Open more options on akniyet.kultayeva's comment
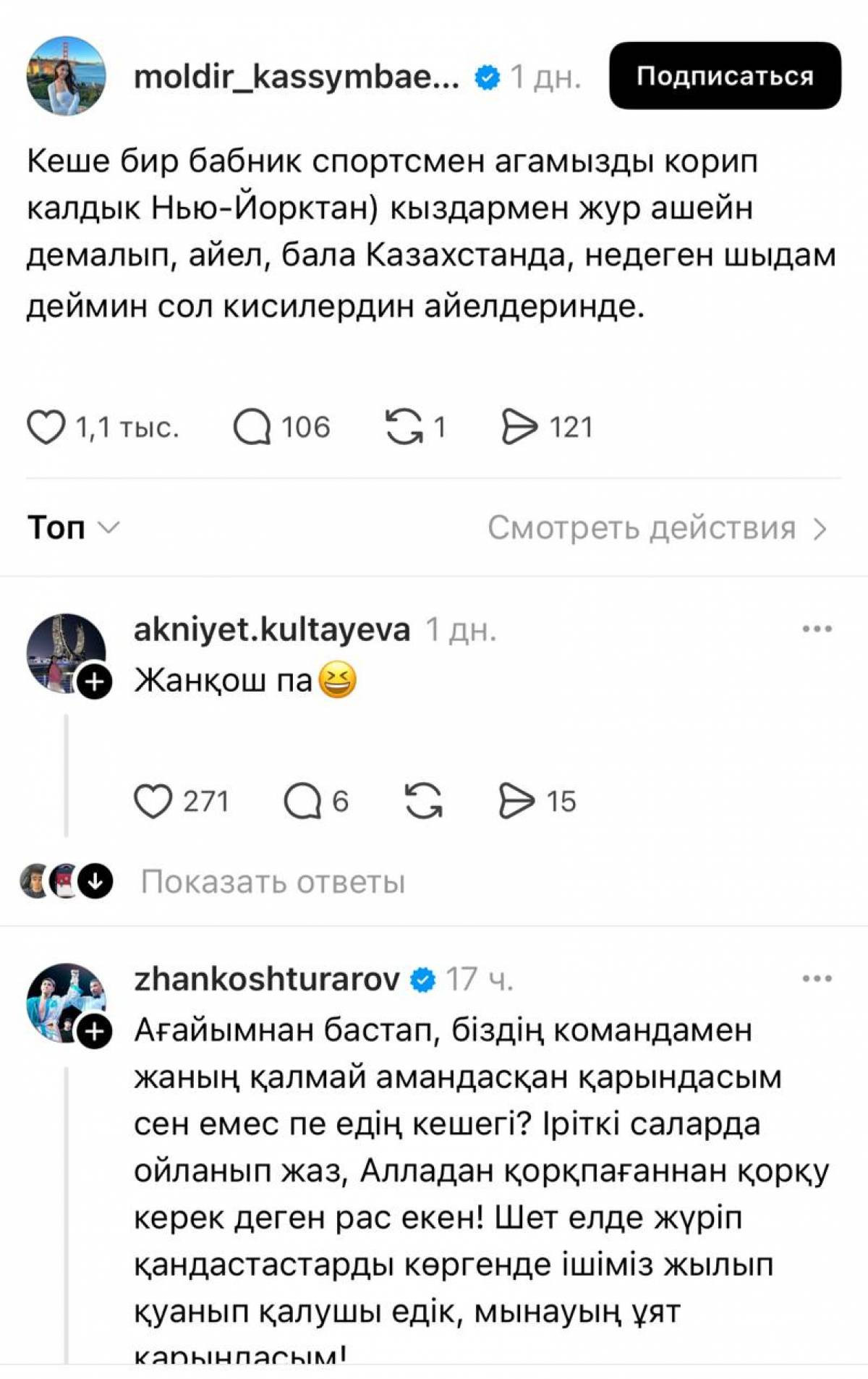The width and height of the screenshot is (868, 1379). click(817, 629)
